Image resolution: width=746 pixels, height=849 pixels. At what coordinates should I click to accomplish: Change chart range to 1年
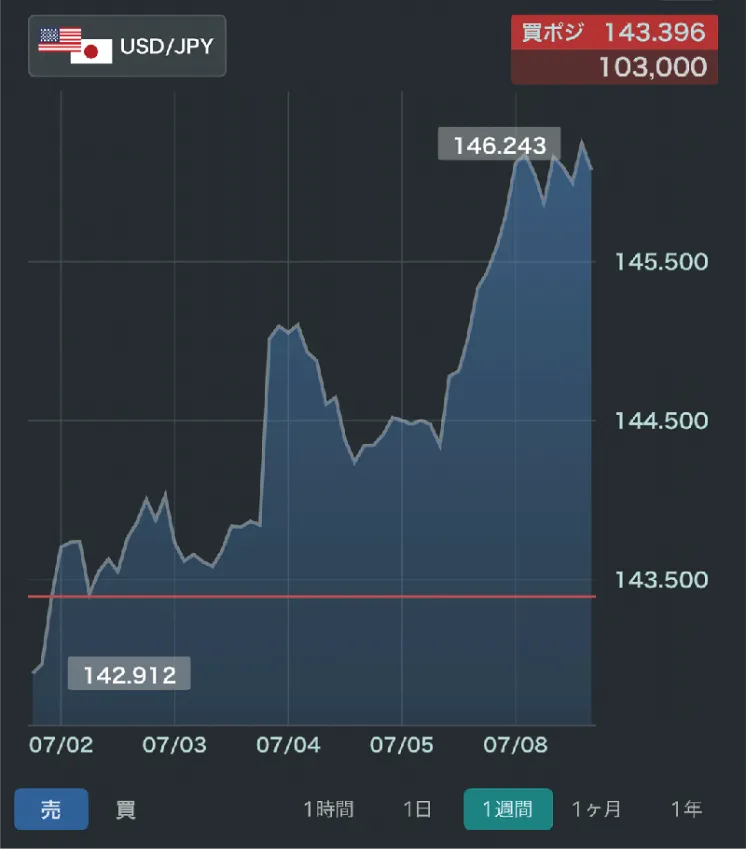coord(686,809)
